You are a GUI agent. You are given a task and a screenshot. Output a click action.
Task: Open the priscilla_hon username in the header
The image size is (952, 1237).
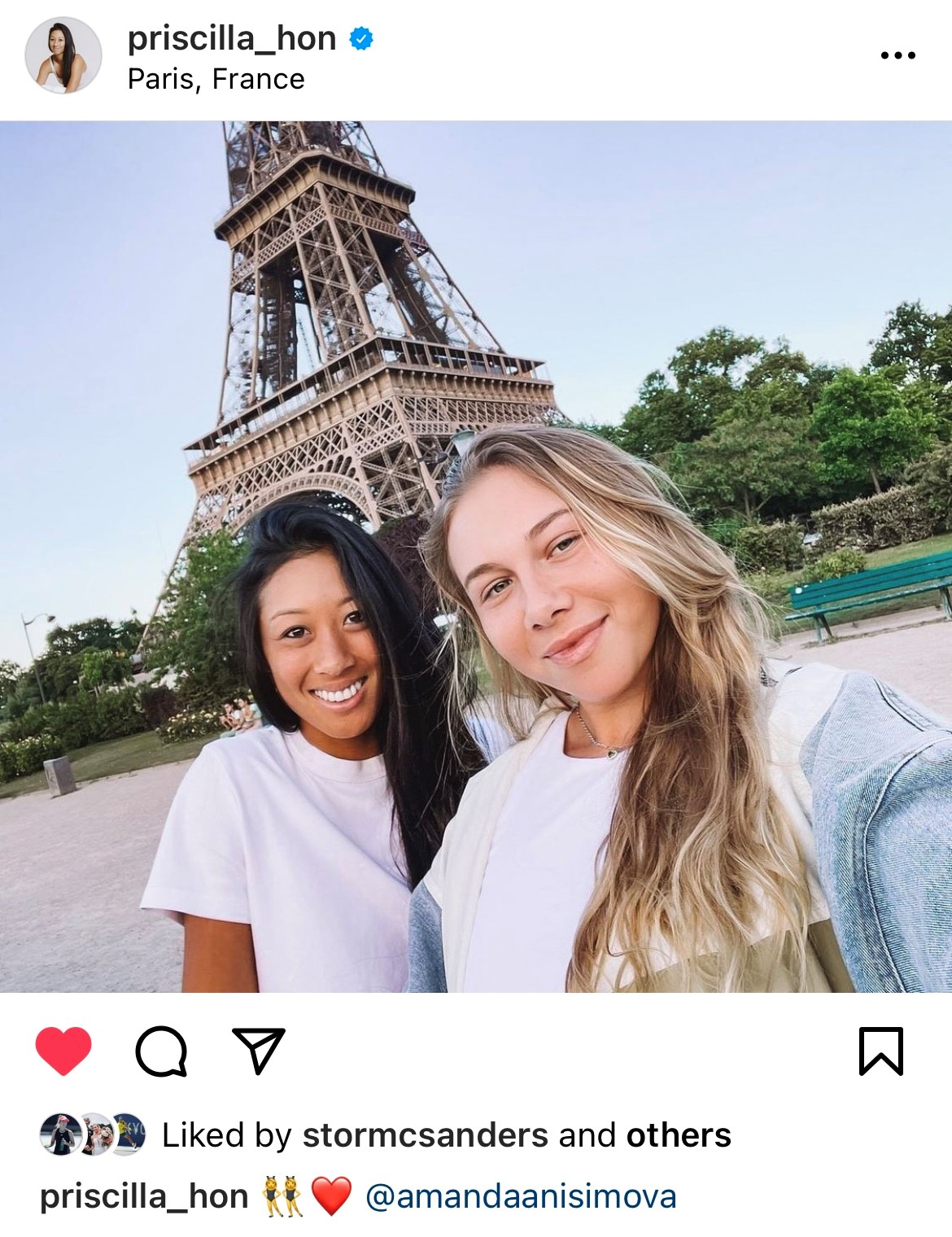pyautogui.click(x=232, y=38)
